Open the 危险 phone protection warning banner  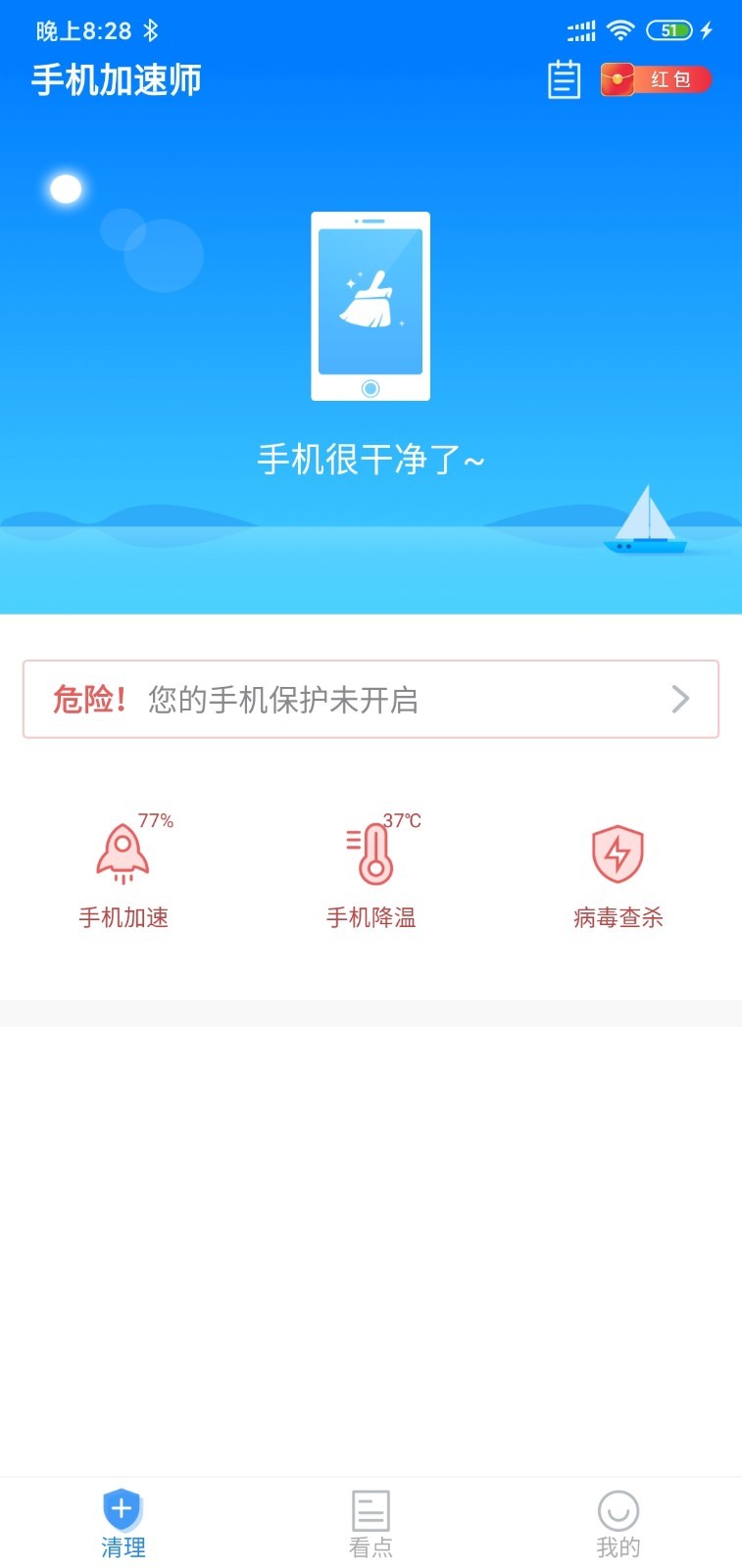[371, 699]
